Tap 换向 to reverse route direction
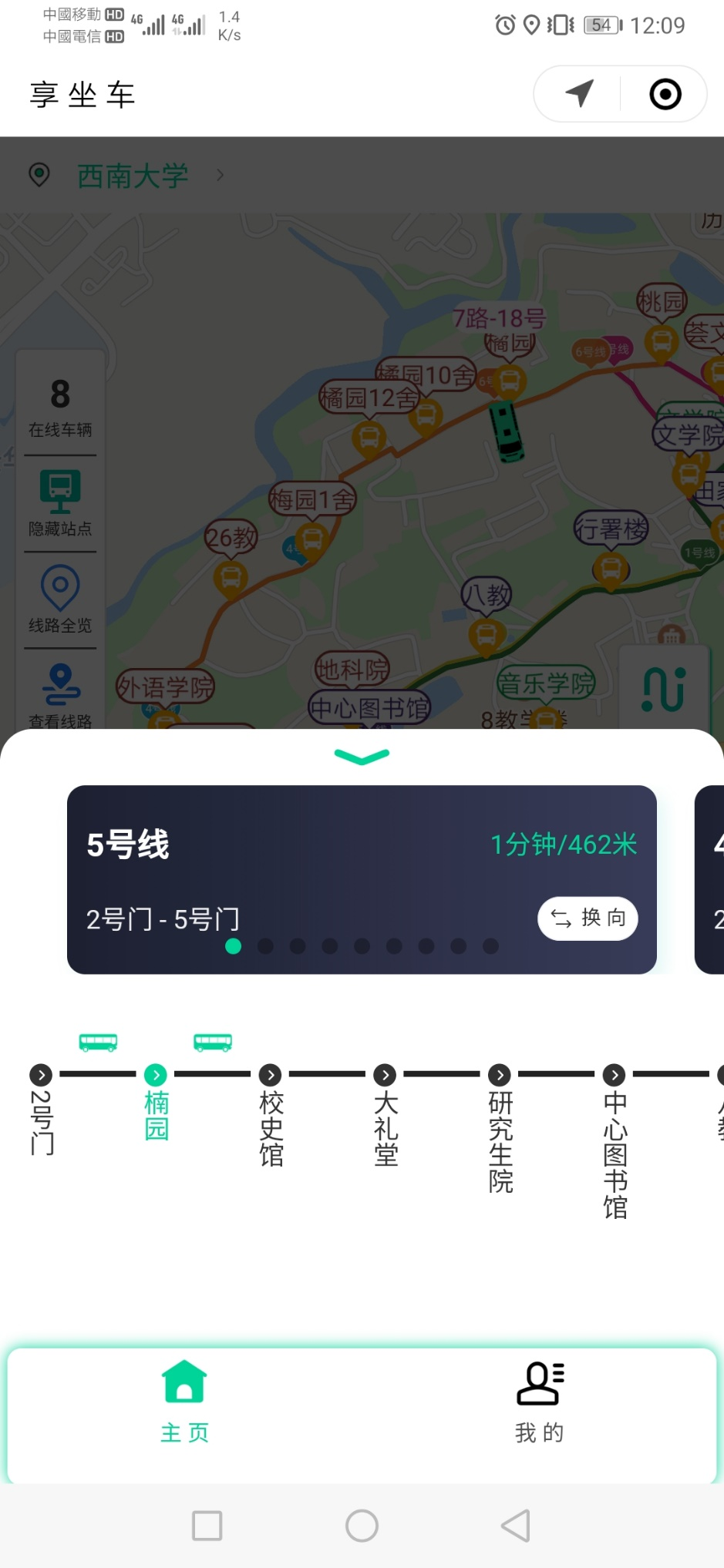 588,918
